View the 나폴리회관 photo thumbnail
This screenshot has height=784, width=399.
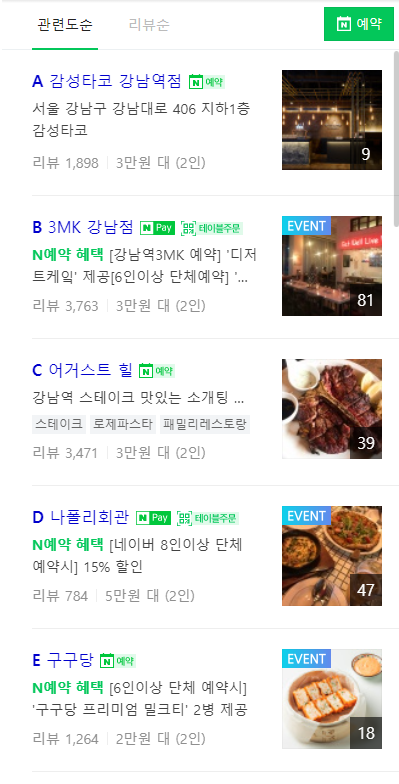point(332,556)
